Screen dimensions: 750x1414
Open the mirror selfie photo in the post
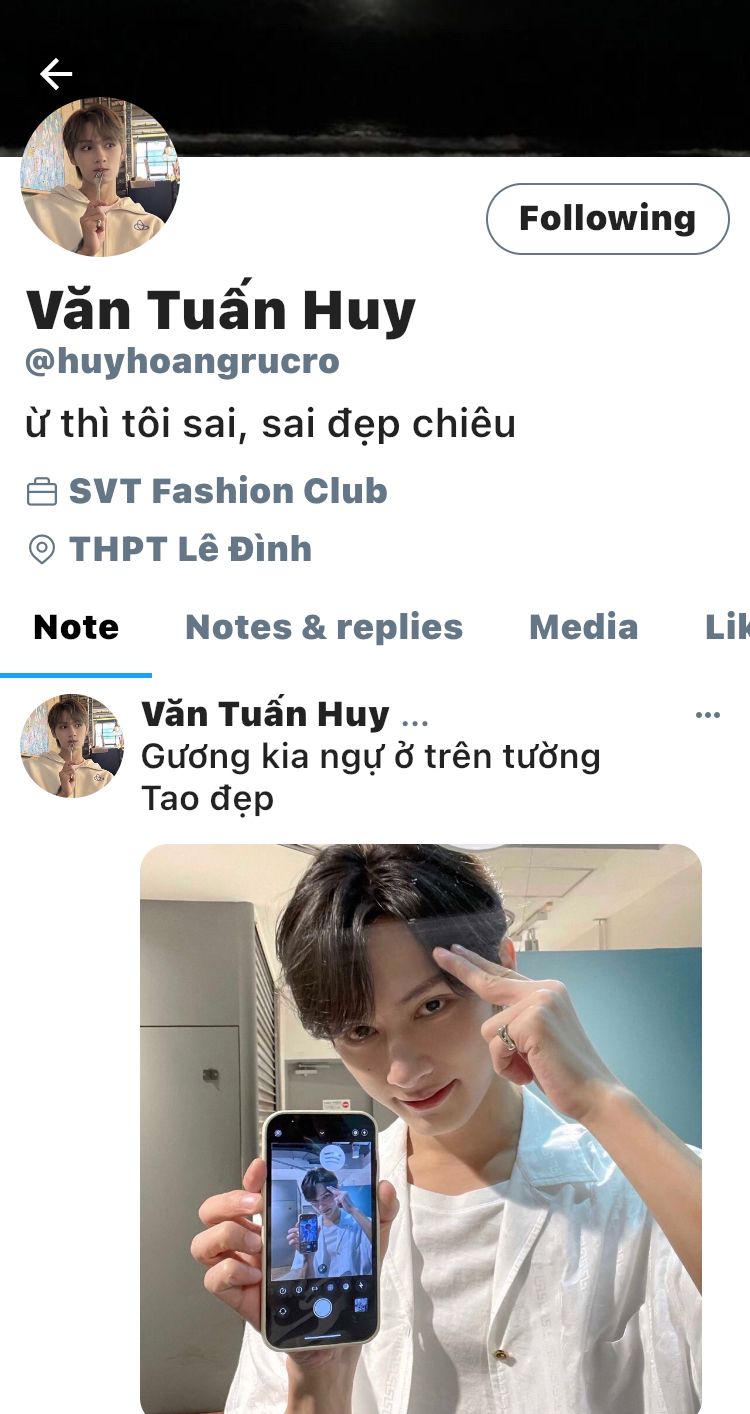pos(420,1128)
